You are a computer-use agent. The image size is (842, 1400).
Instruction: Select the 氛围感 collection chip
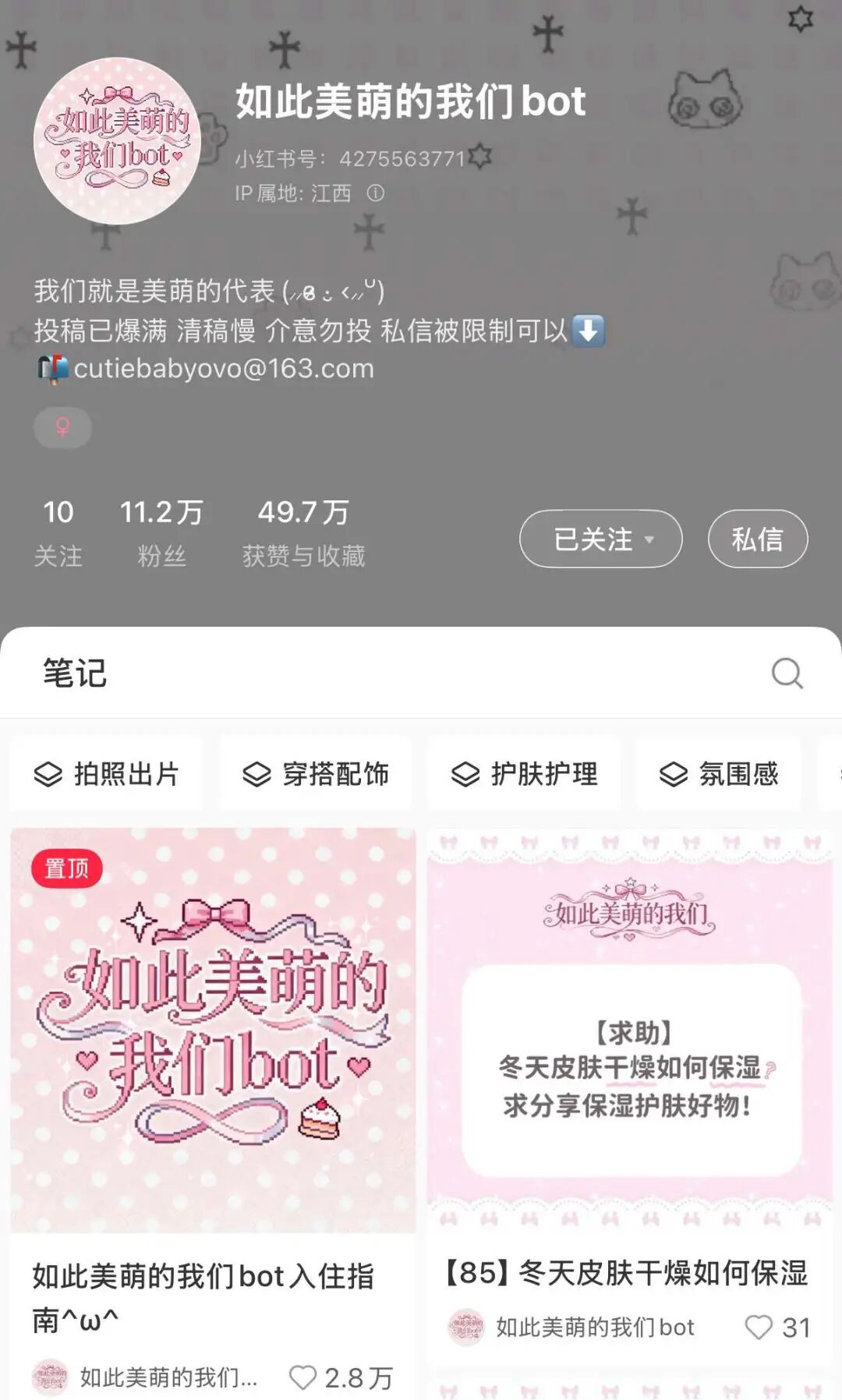pos(719,774)
